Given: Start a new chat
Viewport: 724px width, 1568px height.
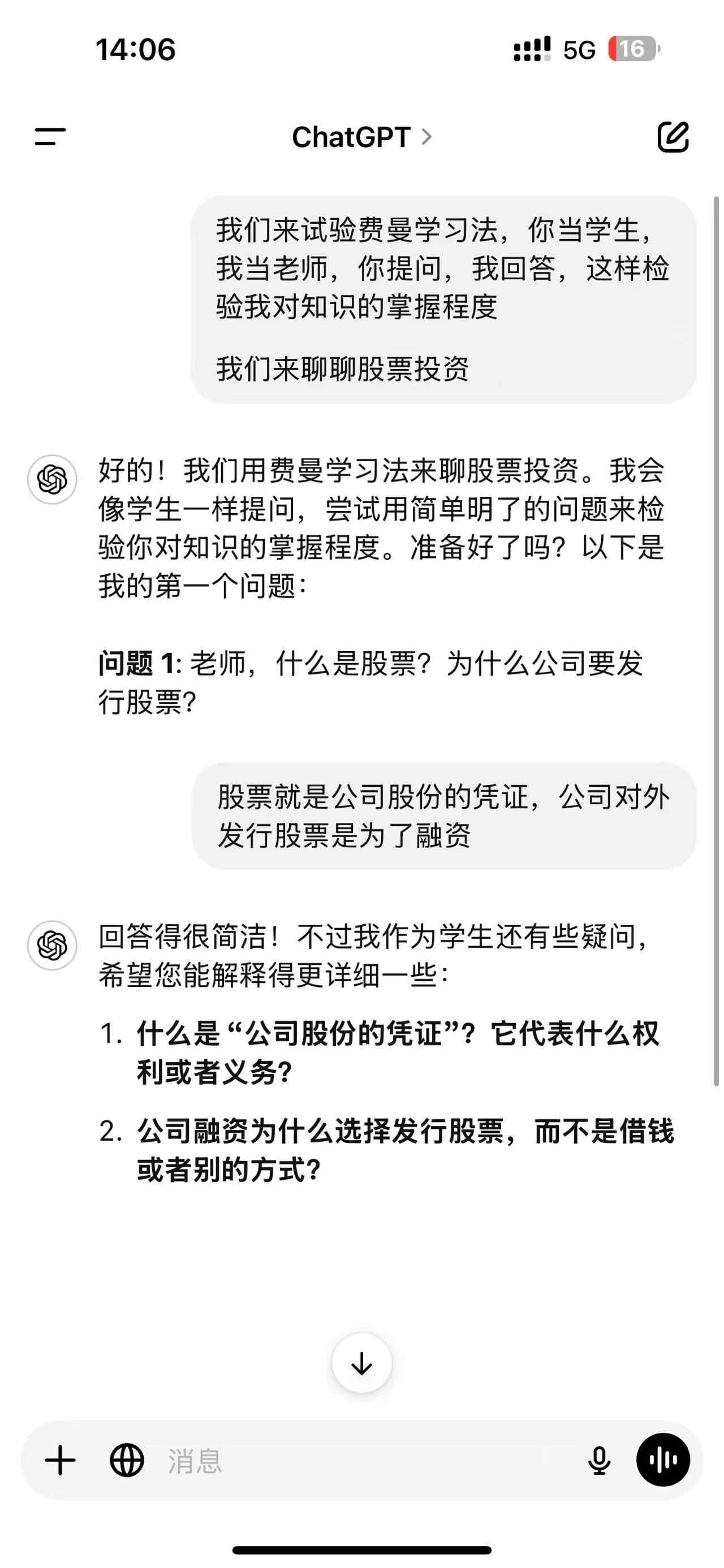Looking at the screenshot, I should (x=673, y=137).
